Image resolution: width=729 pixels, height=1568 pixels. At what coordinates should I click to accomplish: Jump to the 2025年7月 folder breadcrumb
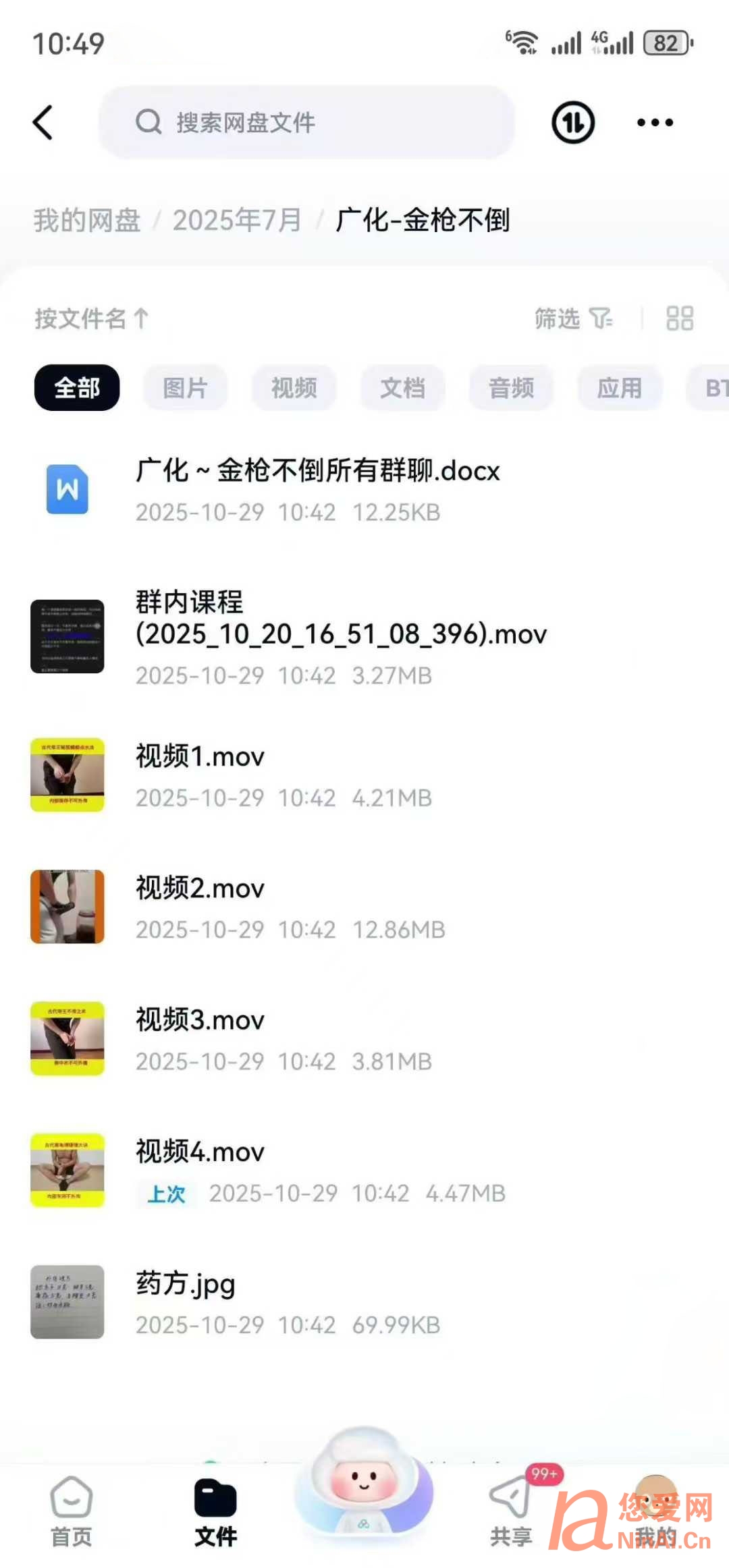(237, 221)
